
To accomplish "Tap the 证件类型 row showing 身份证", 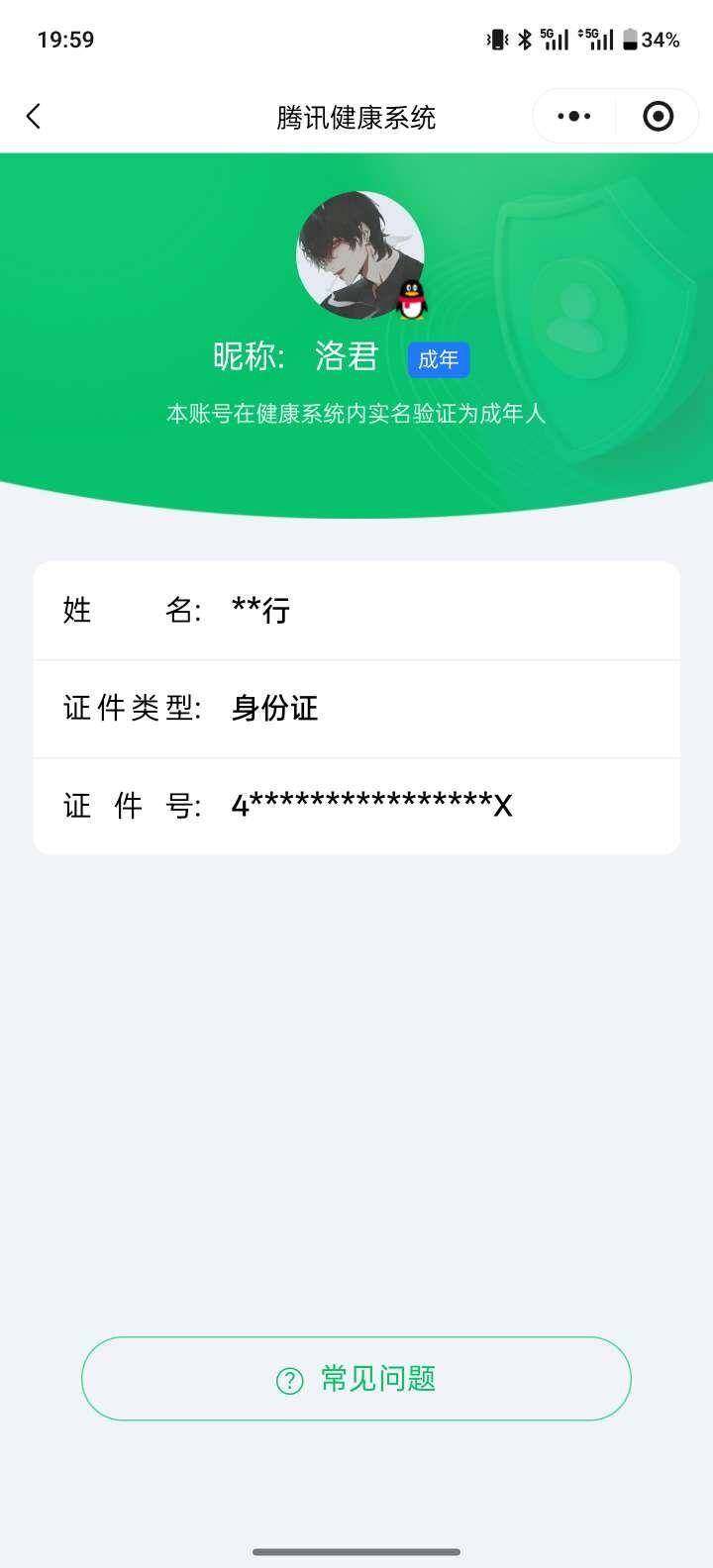I will tap(356, 708).
